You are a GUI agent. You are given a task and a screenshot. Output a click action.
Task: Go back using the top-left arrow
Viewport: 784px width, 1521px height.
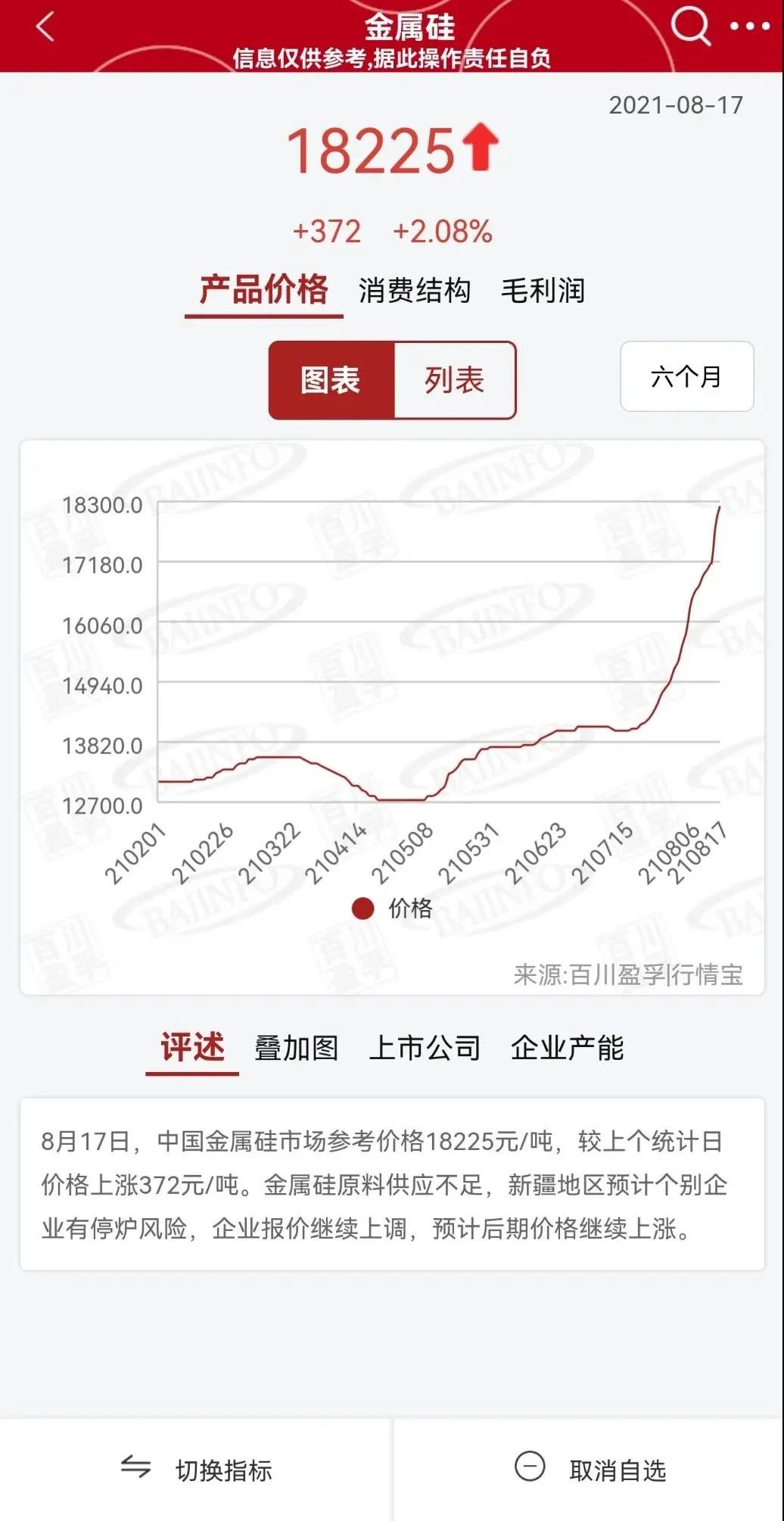coord(45,27)
